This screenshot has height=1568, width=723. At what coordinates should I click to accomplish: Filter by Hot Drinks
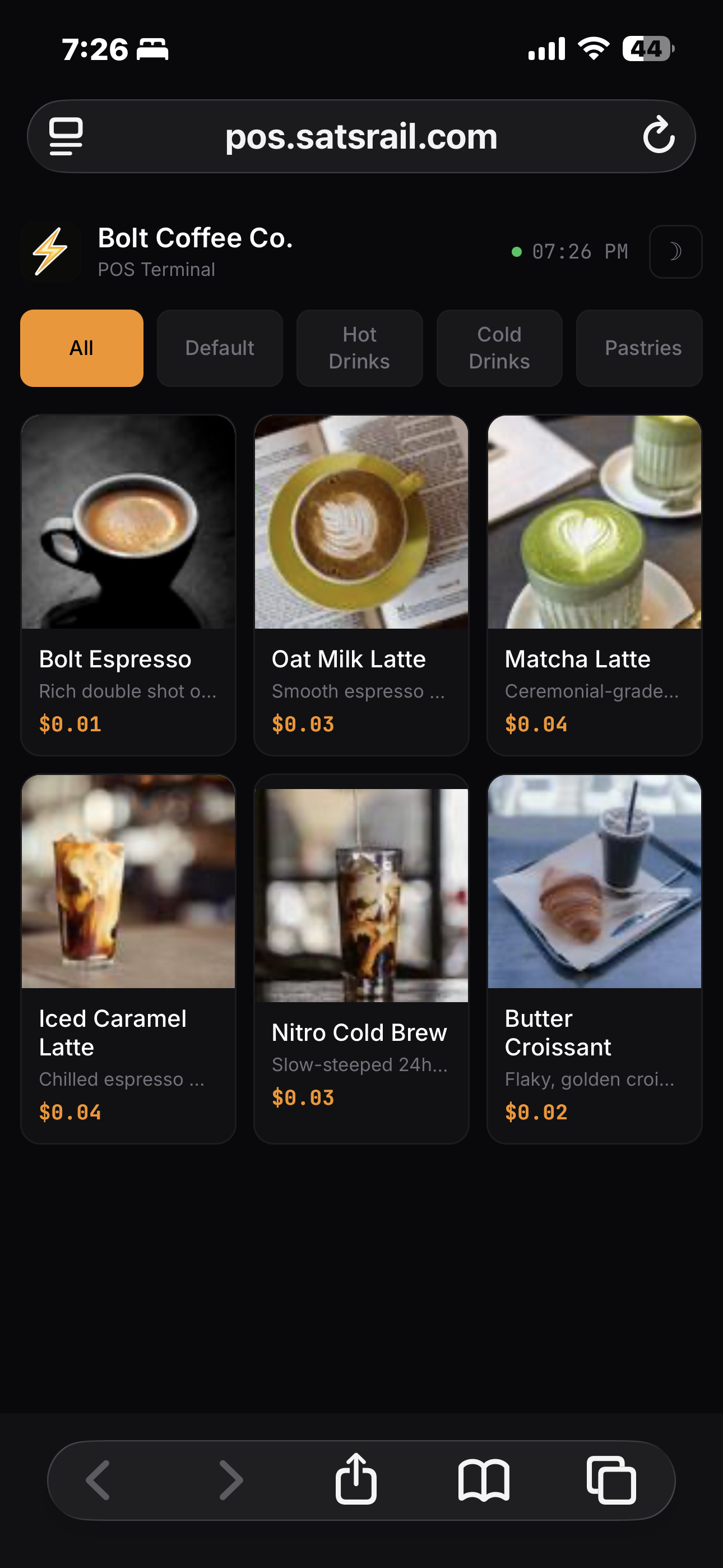pos(359,348)
